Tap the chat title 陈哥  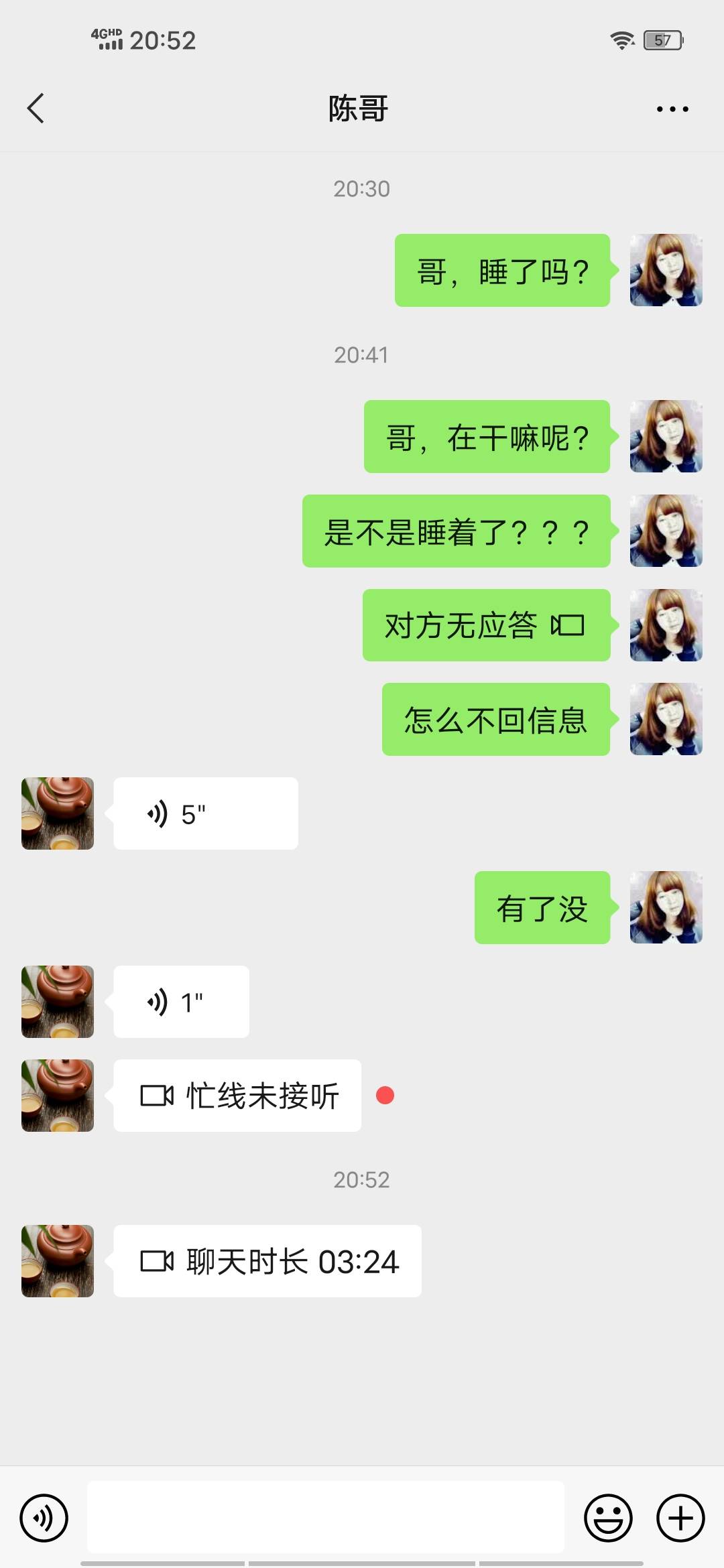click(357, 107)
